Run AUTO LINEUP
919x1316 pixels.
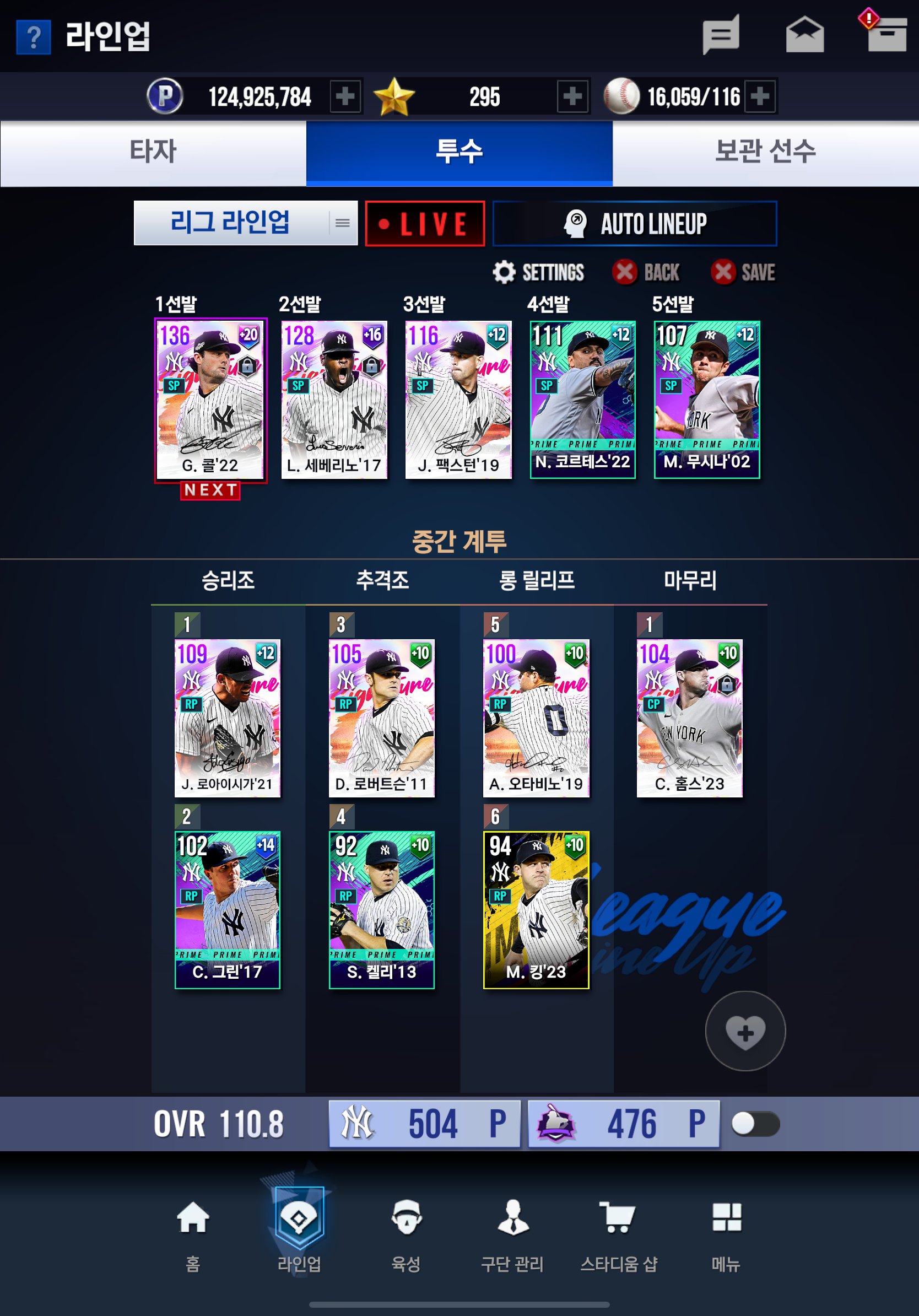click(635, 224)
